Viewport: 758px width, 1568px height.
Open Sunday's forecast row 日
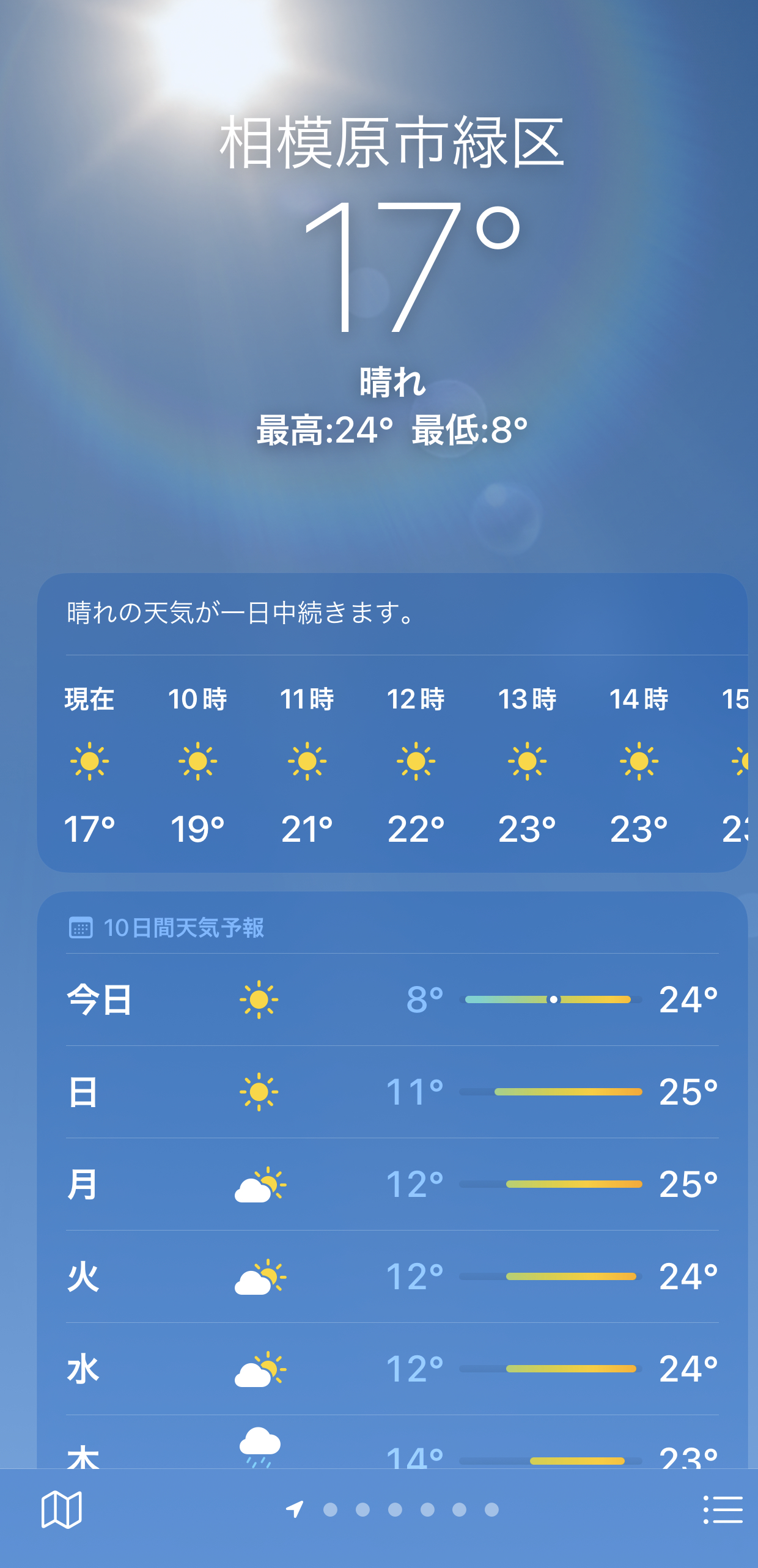click(x=379, y=1093)
